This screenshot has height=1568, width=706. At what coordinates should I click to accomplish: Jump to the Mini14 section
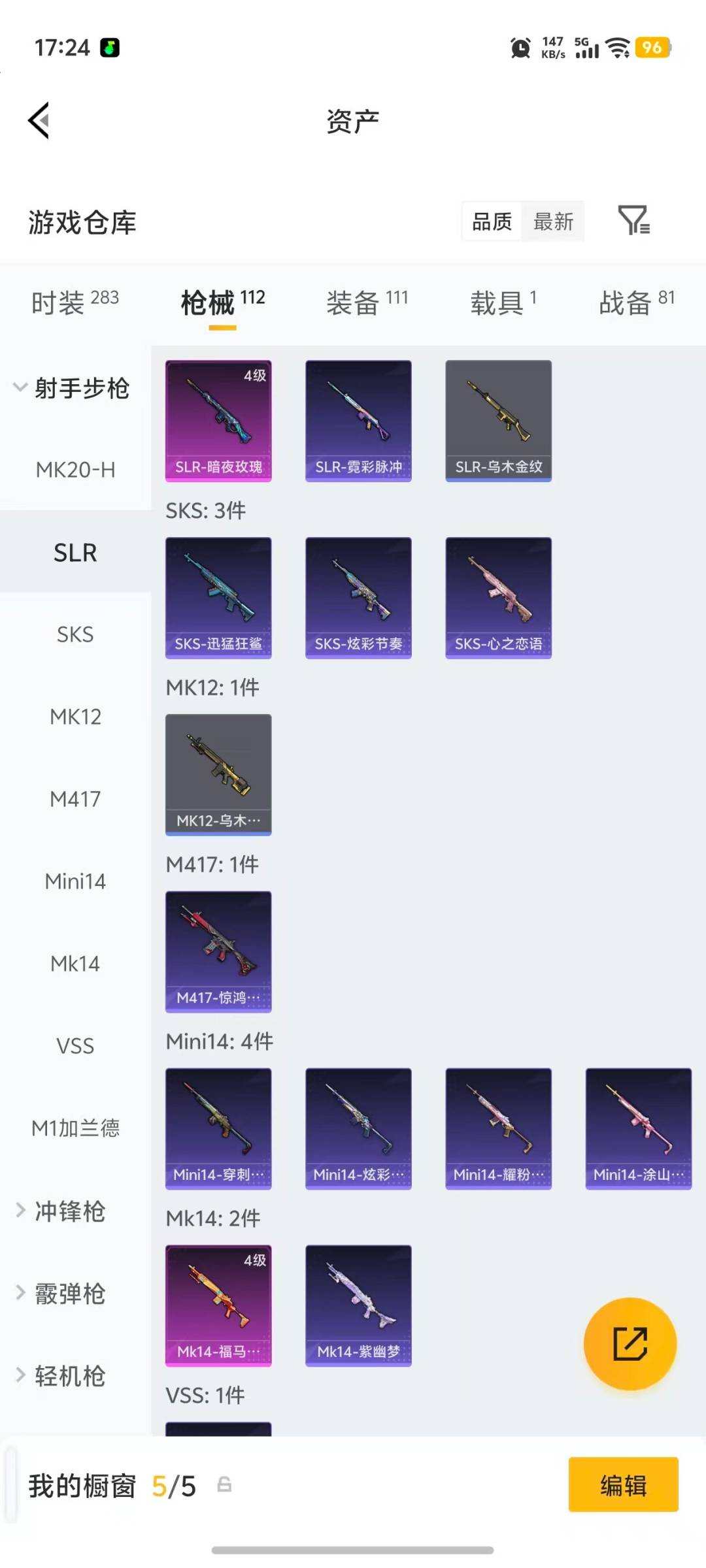[75, 881]
